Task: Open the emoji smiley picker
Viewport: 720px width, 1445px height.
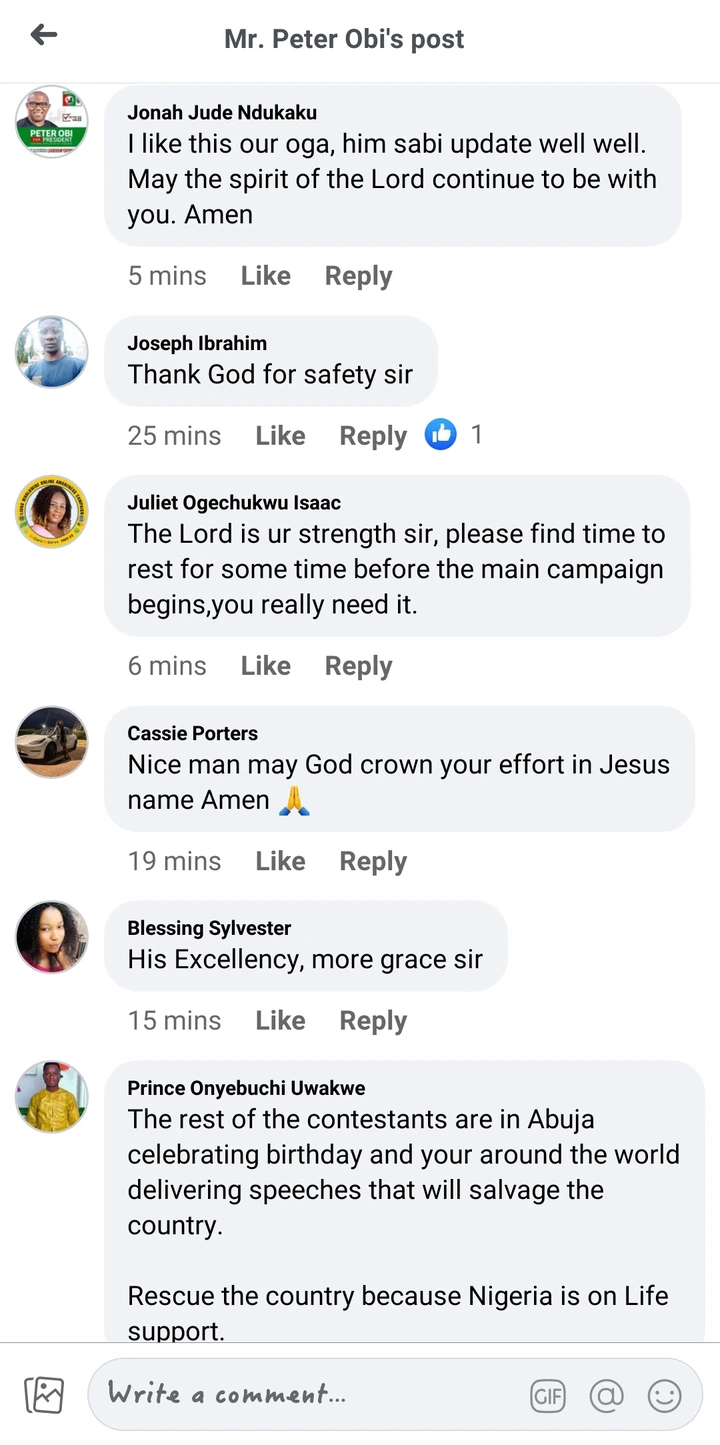Action: pos(664,1396)
